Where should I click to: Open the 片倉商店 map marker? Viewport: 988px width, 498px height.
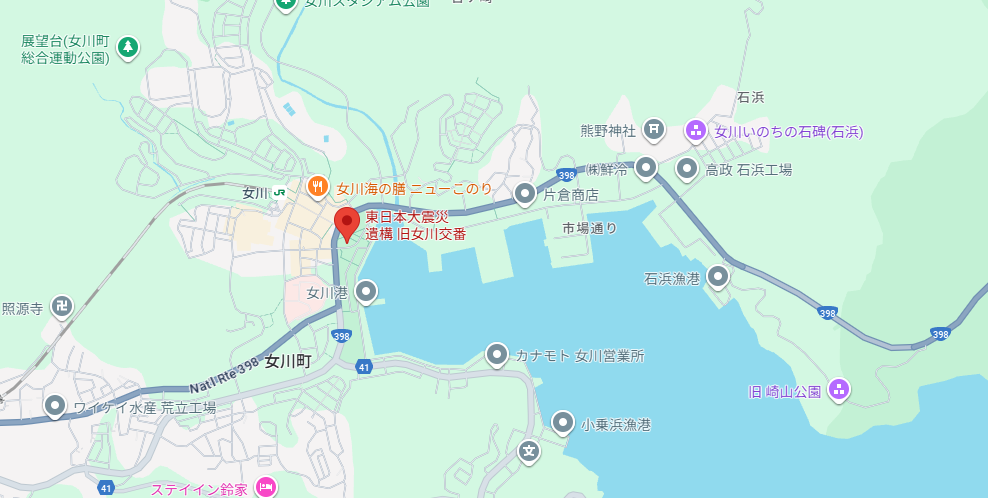525,193
